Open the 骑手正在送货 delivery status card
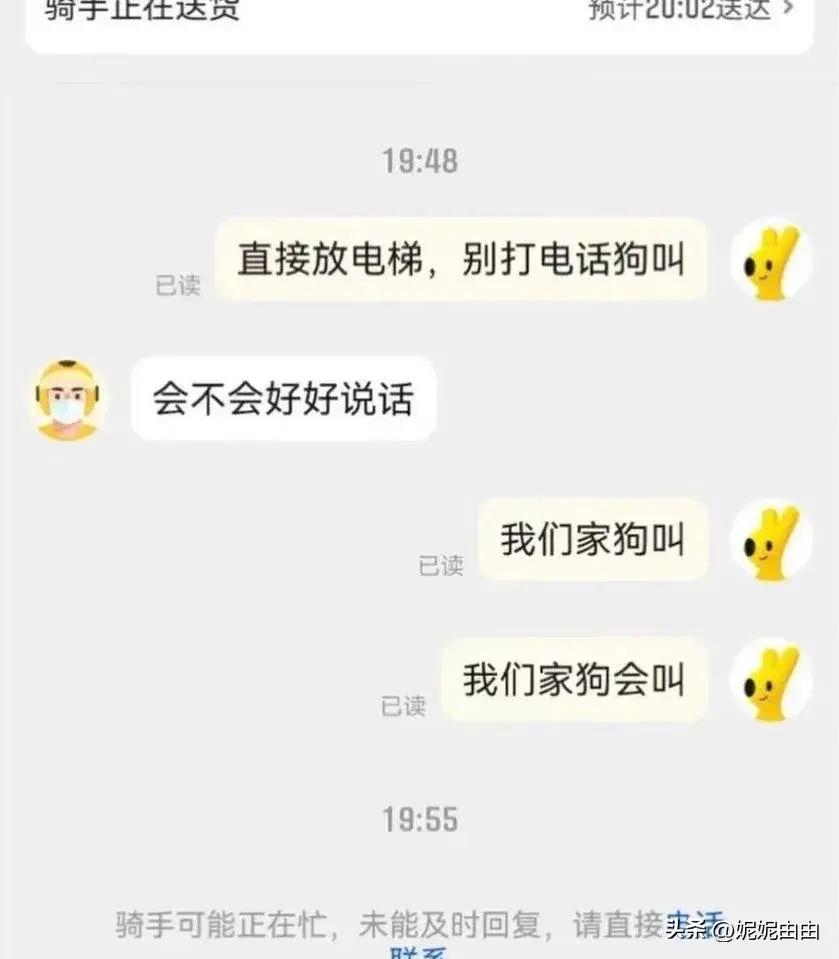 coord(418,18)
